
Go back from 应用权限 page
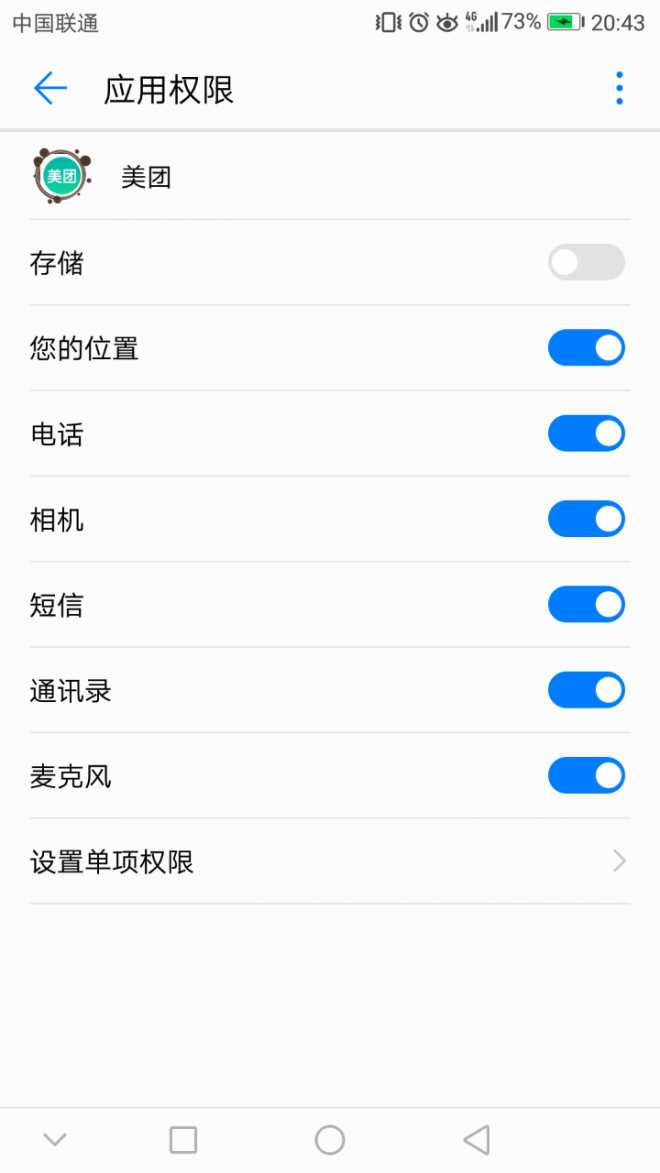point(50,89)
